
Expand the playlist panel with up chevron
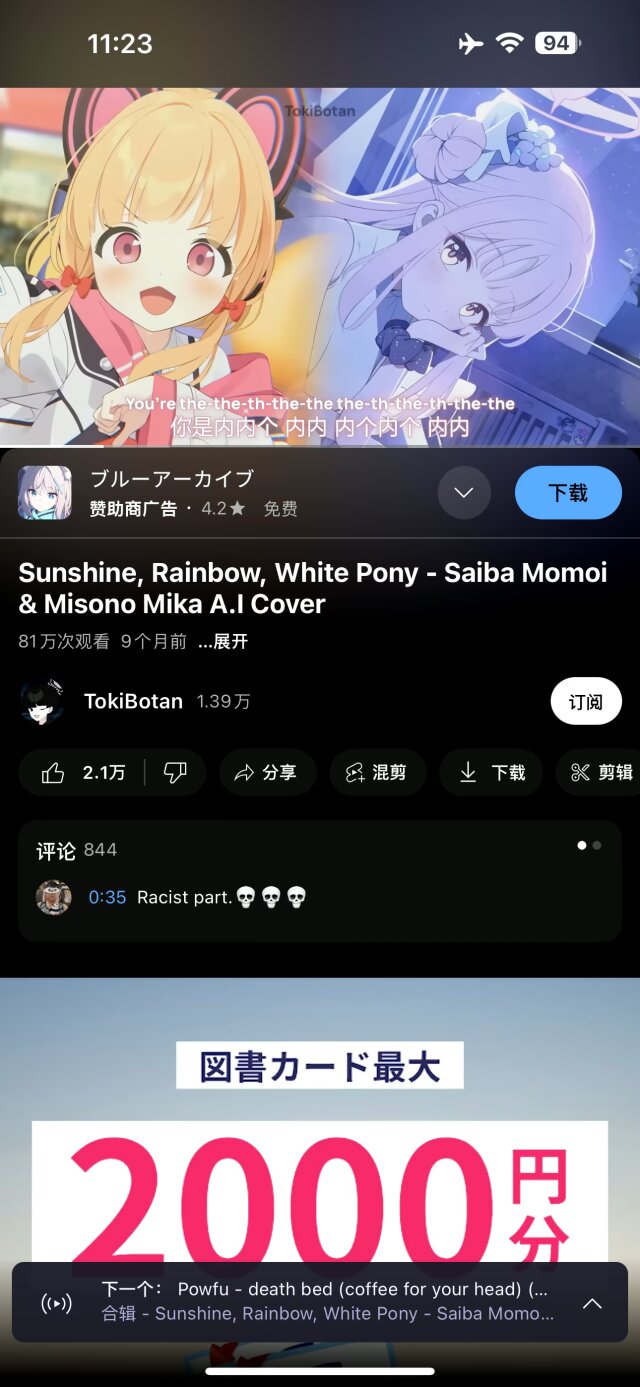[x=592, y=1302]
